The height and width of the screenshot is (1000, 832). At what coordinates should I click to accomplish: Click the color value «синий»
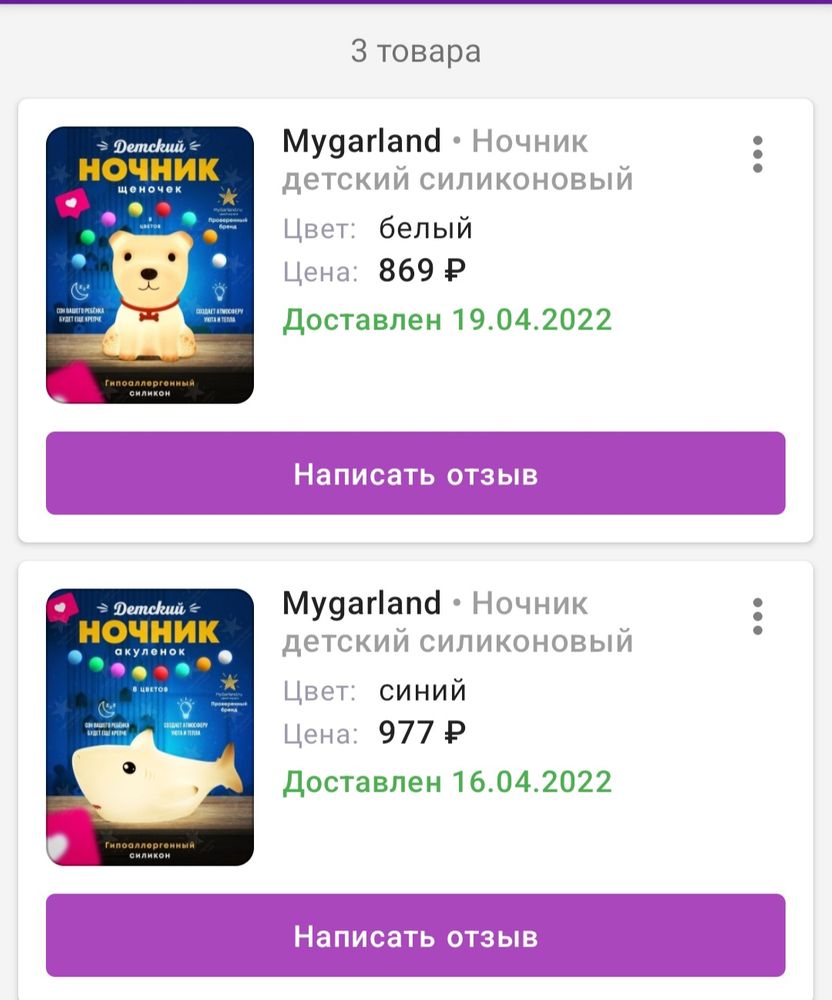point(421,690)
